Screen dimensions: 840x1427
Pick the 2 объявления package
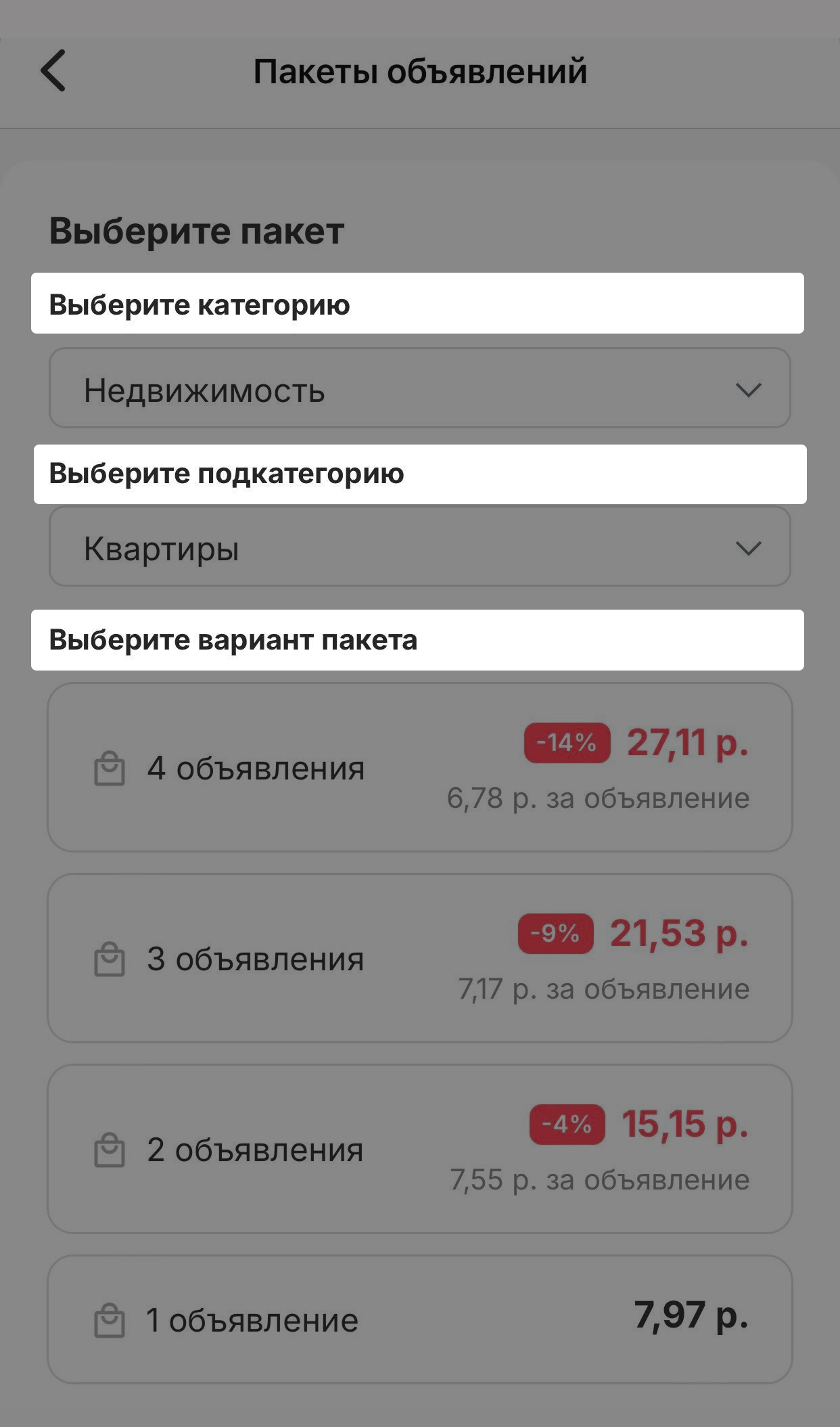419,1149
